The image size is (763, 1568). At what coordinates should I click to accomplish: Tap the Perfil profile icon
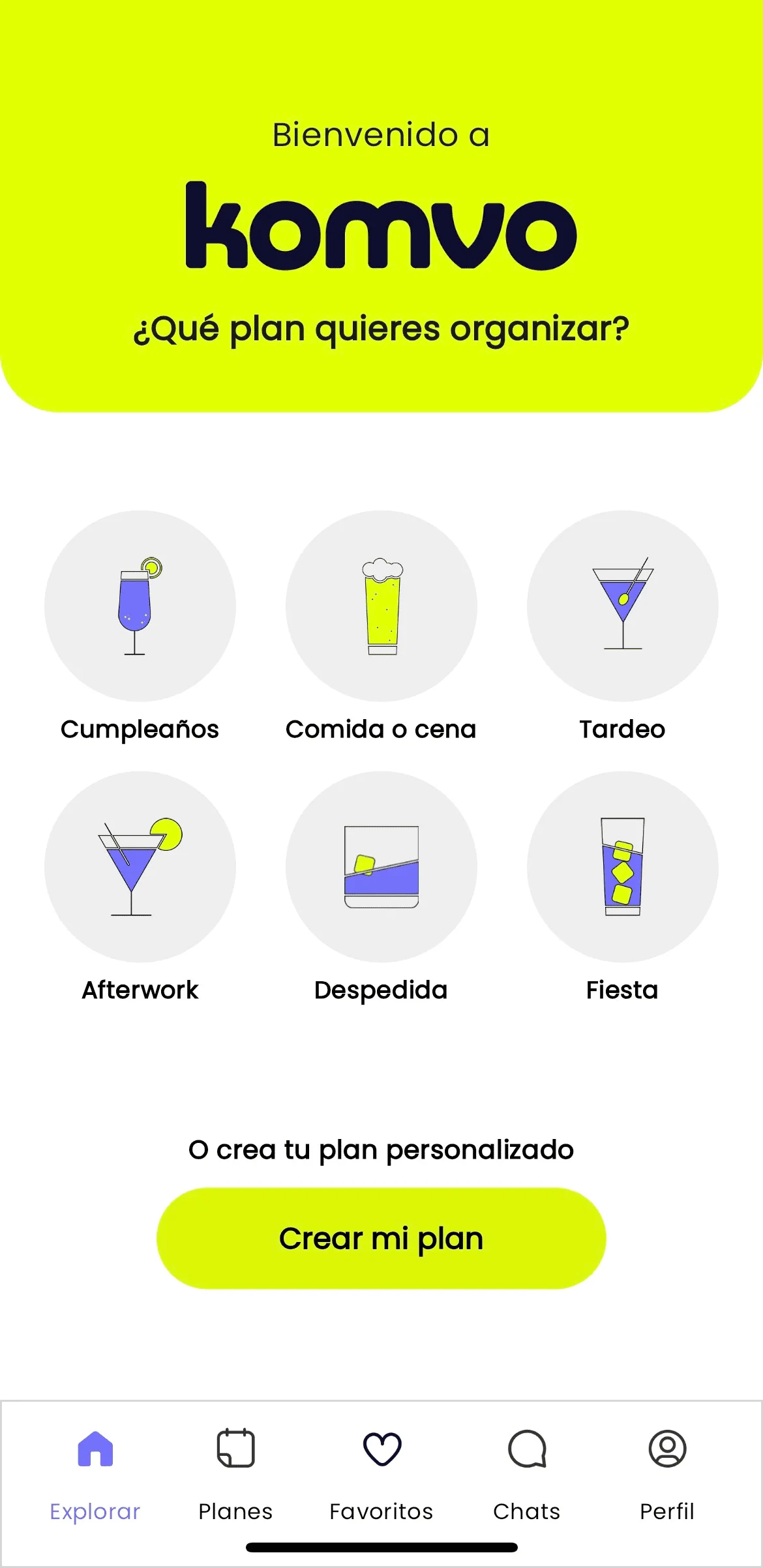point(667,1450)
